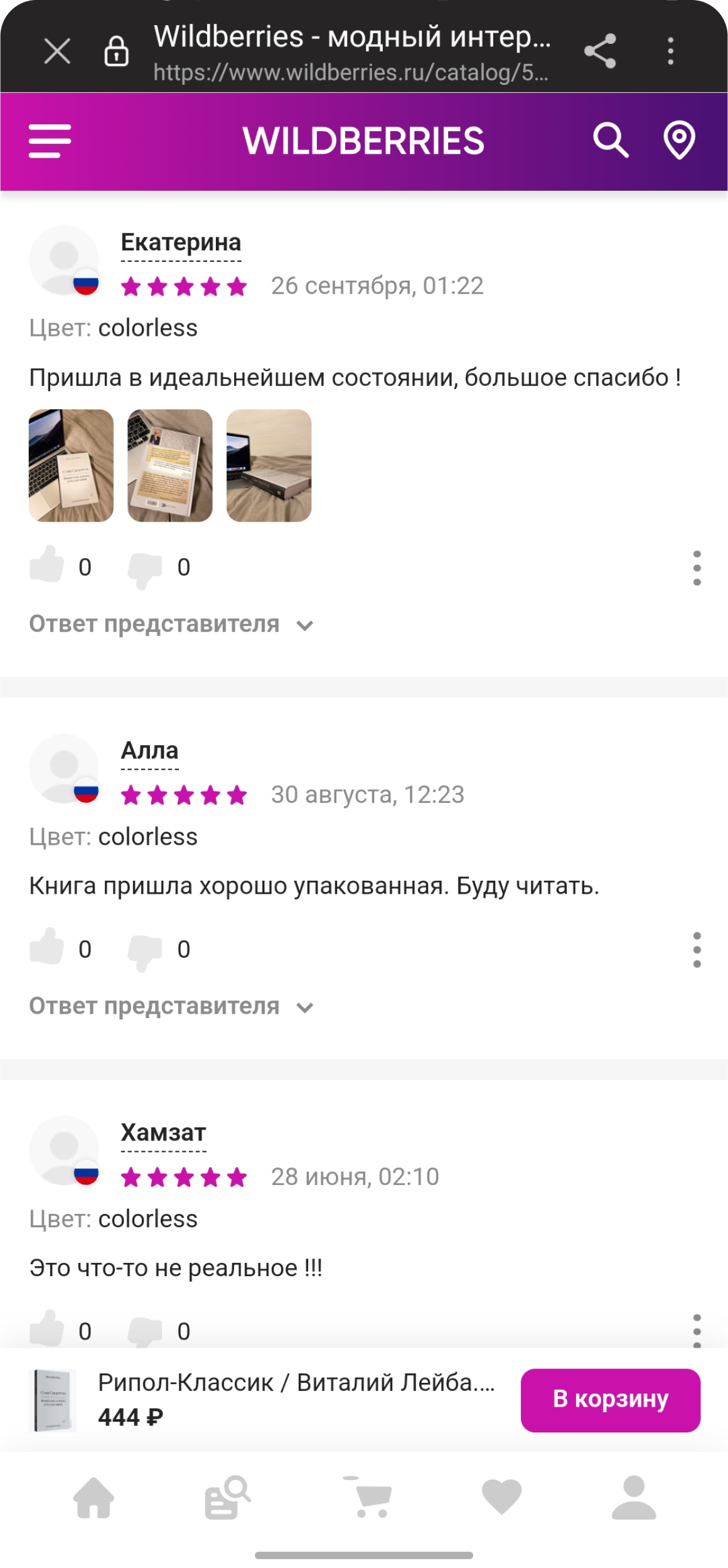
Task: Expand Ответ представителя under Екатерина's review
Action: tap(171, 625)
